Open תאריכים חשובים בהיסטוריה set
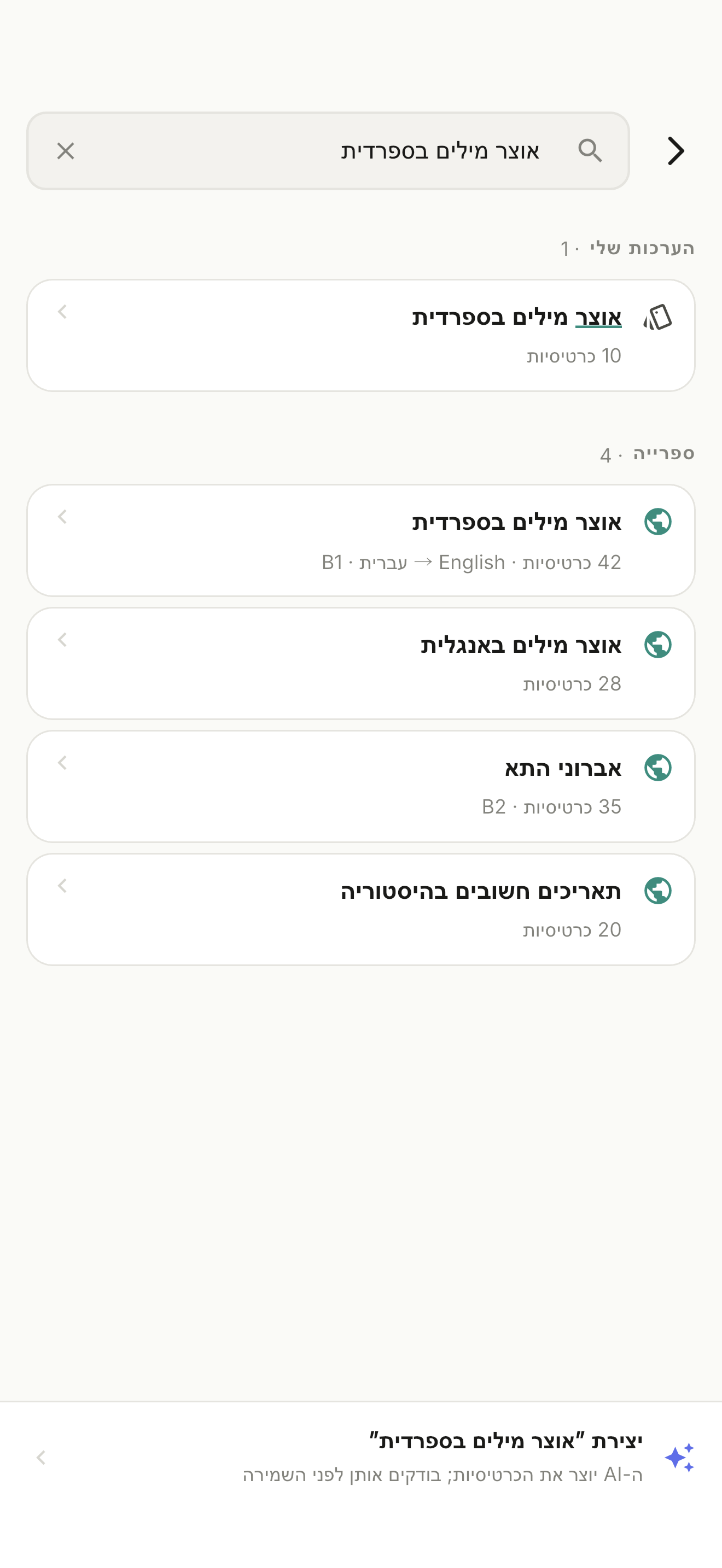This screenshot has width=722, height=1568. pyautogui.click(x=361, y=909)
